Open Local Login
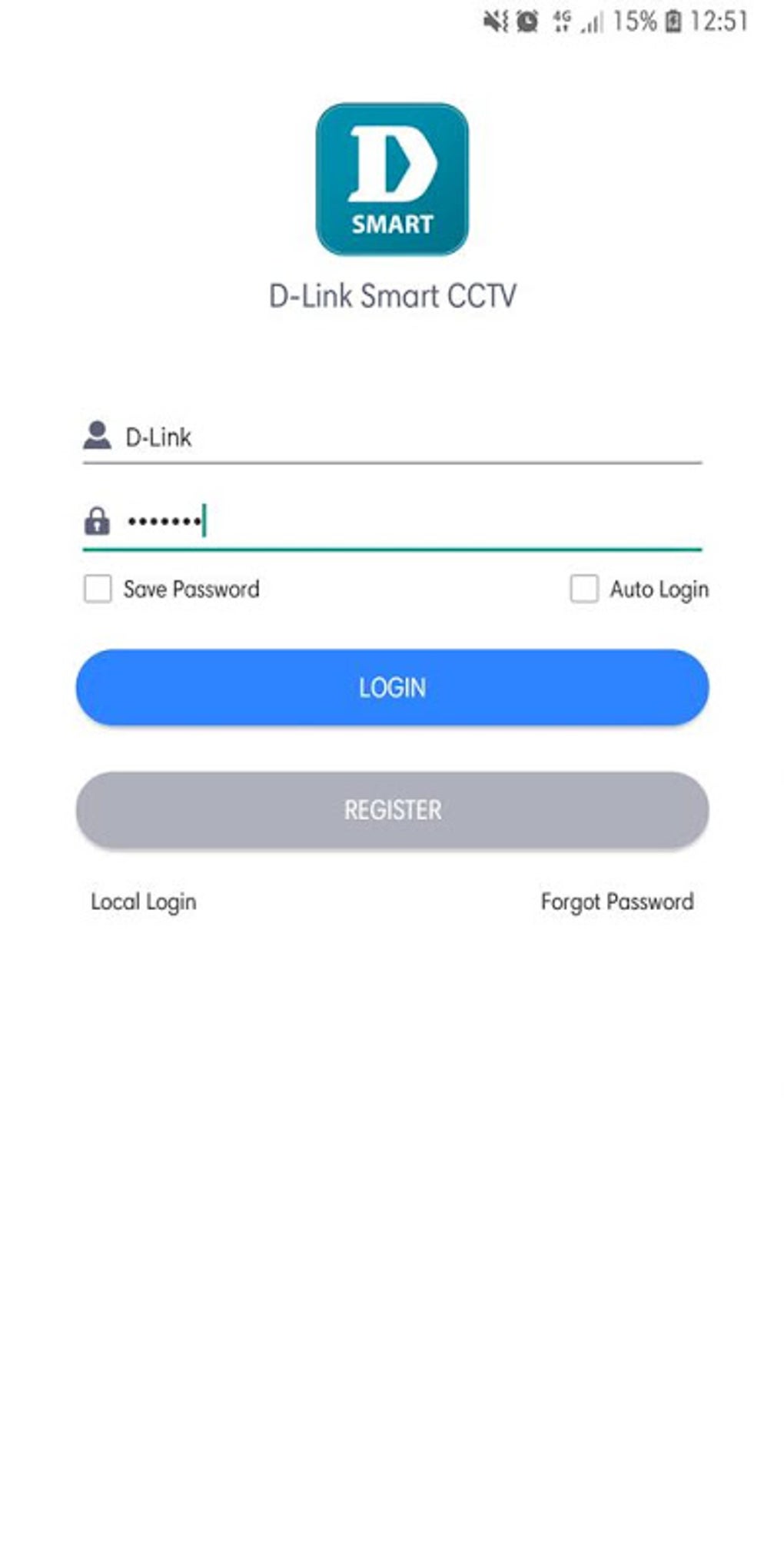This screenshot has height=1568, width=784. pyautogui.click(x=143, y=901)
